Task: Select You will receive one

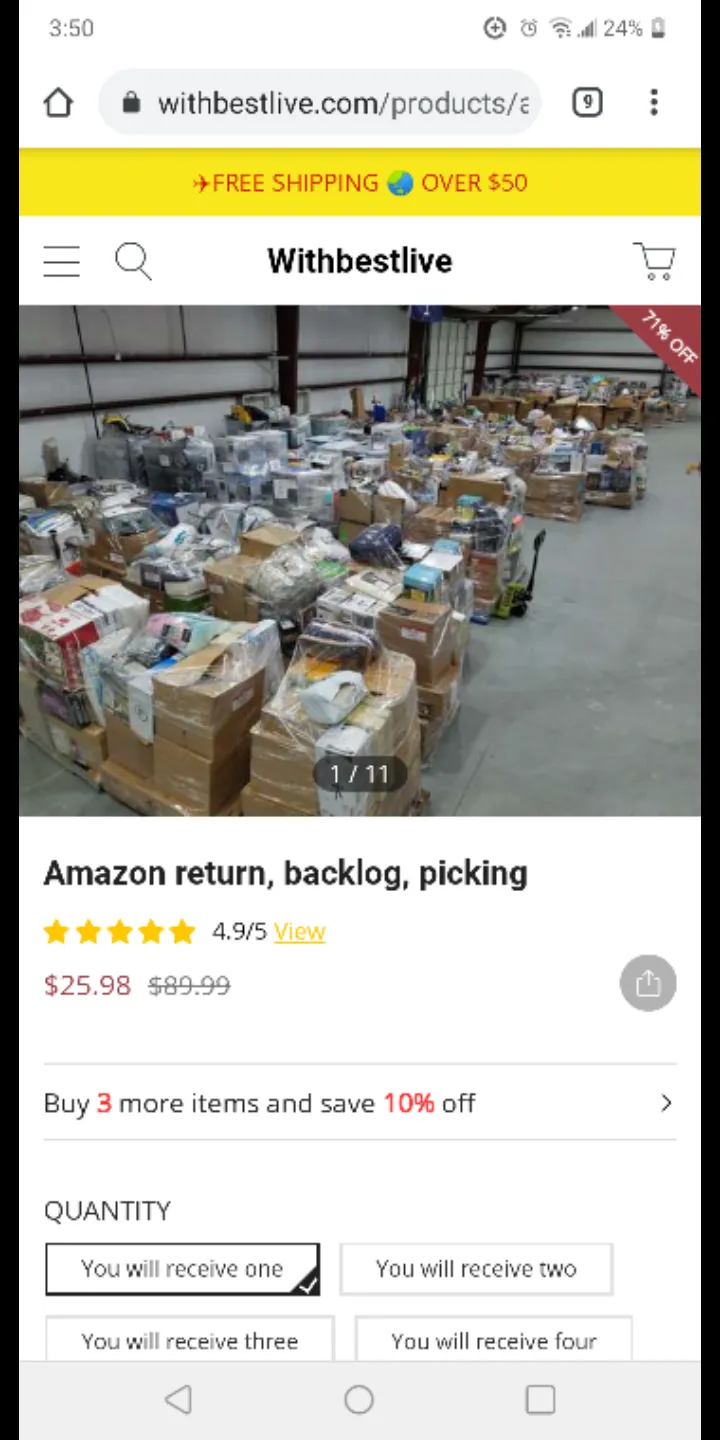Action: pyautogui.click(x=183, y=1269)
